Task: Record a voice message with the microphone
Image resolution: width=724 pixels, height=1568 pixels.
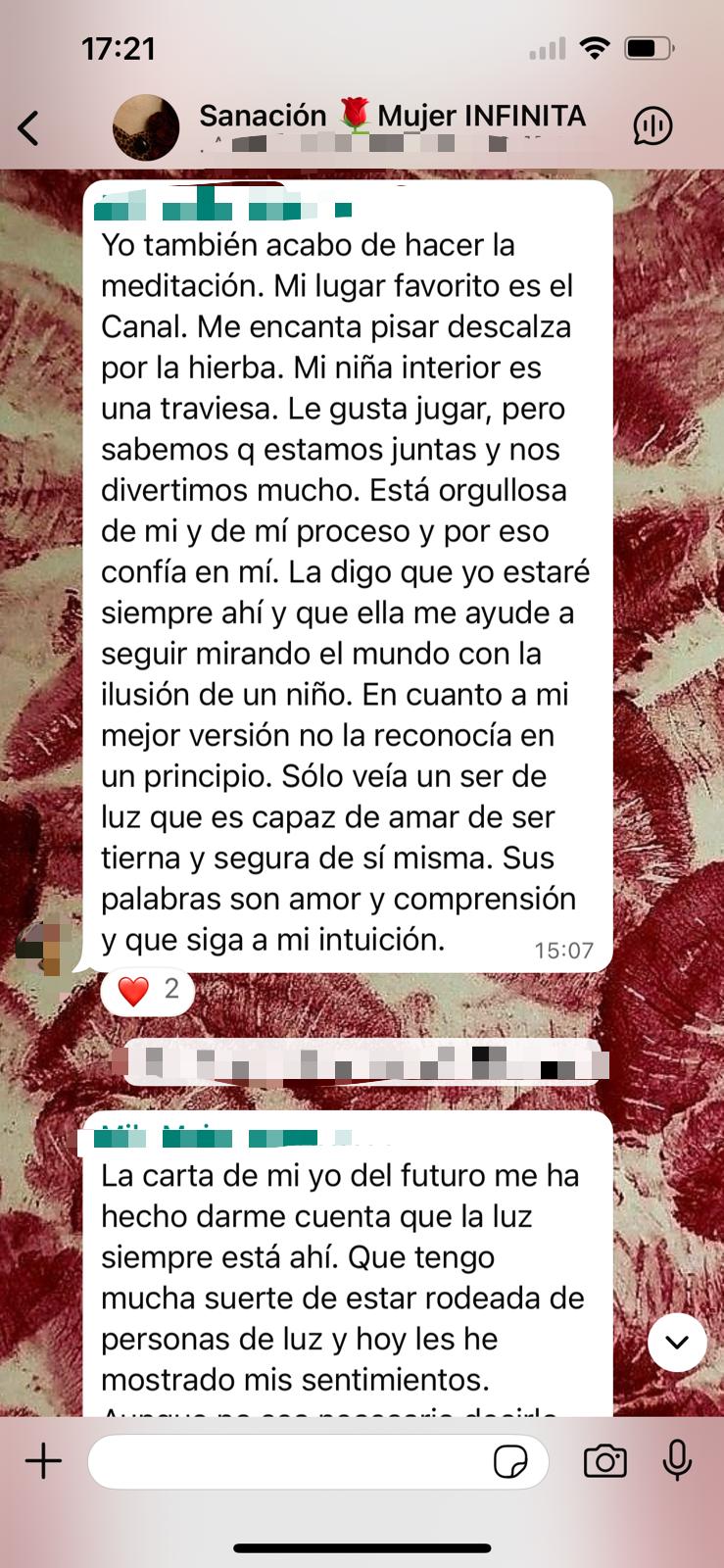Action: pos(677,1461)
